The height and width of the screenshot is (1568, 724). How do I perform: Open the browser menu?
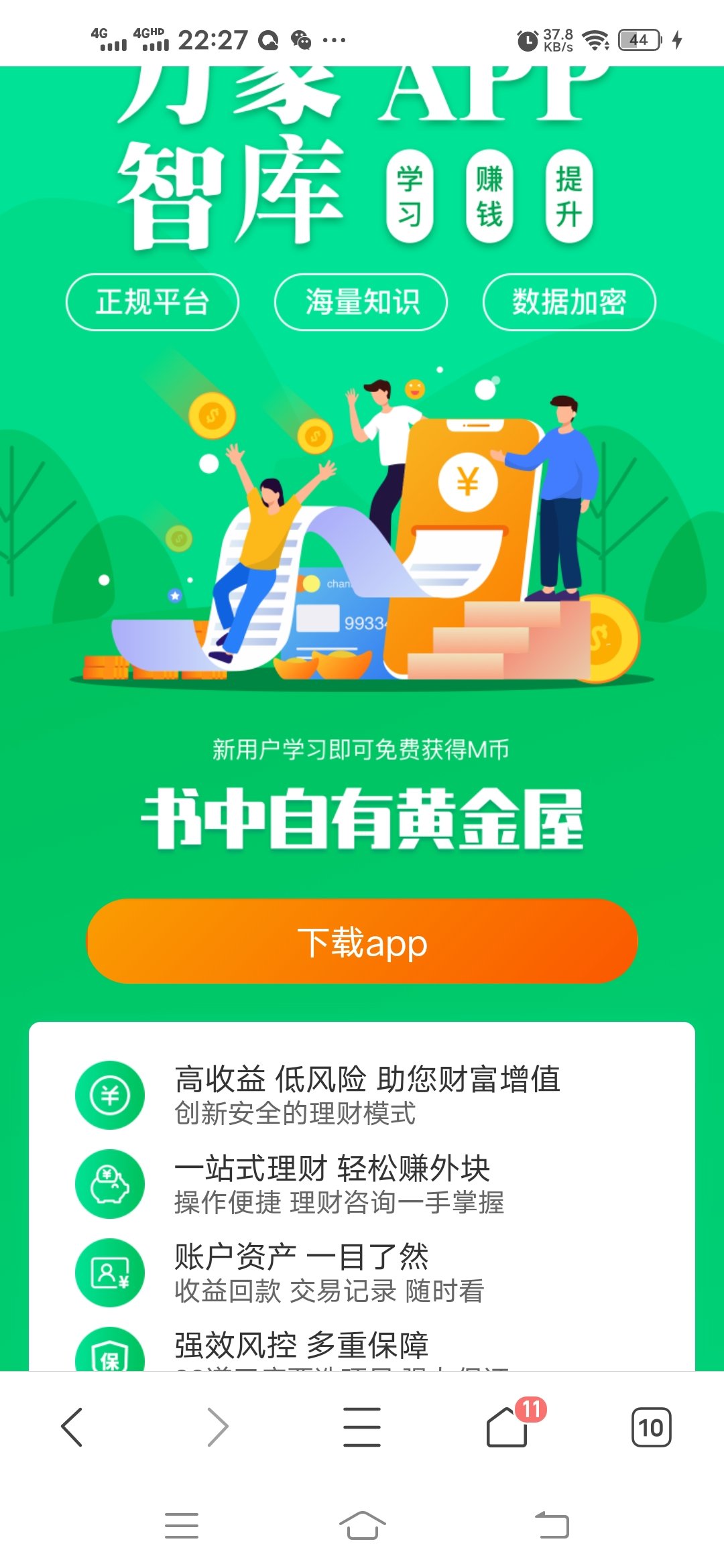[x=362, y=1427]
